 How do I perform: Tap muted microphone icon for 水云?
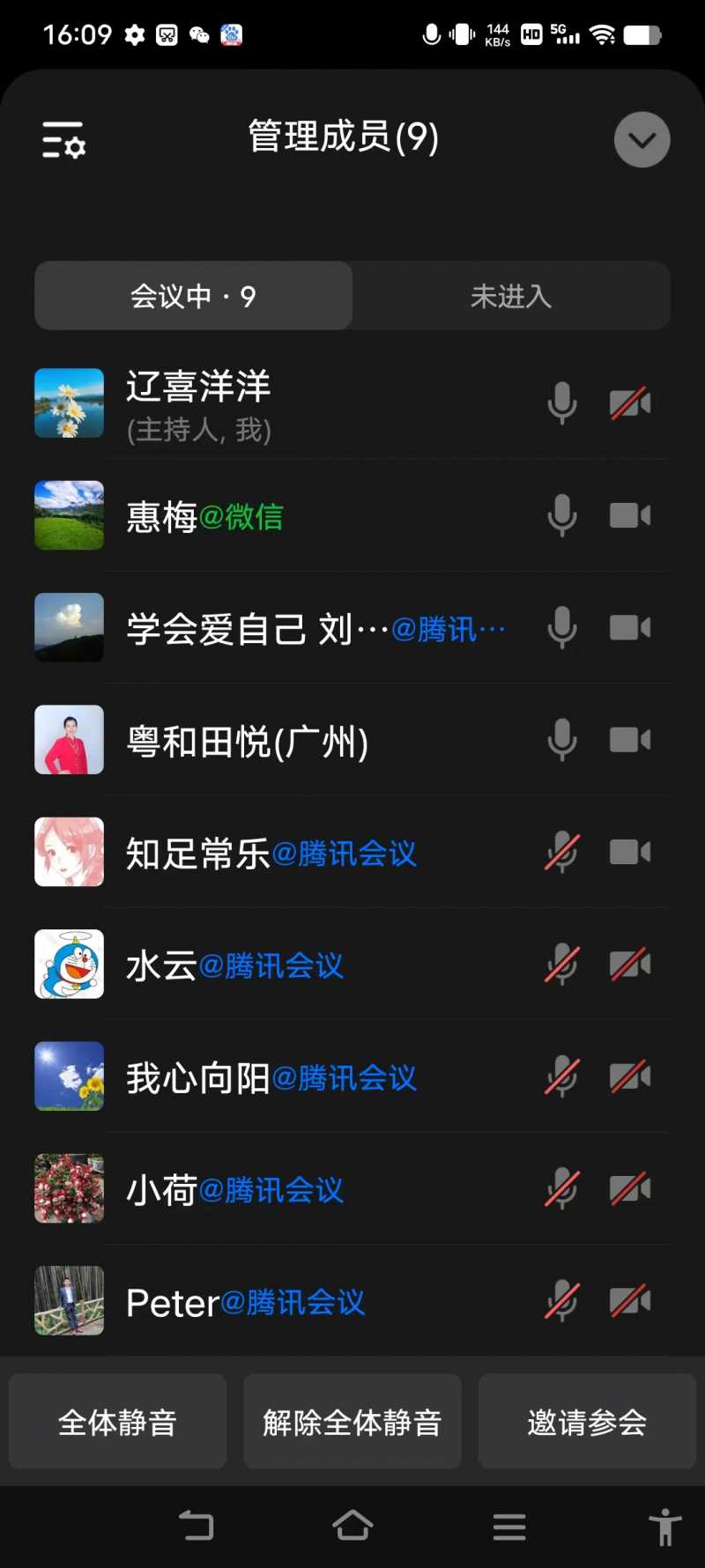pyautogui.click(x=561, y=965)
